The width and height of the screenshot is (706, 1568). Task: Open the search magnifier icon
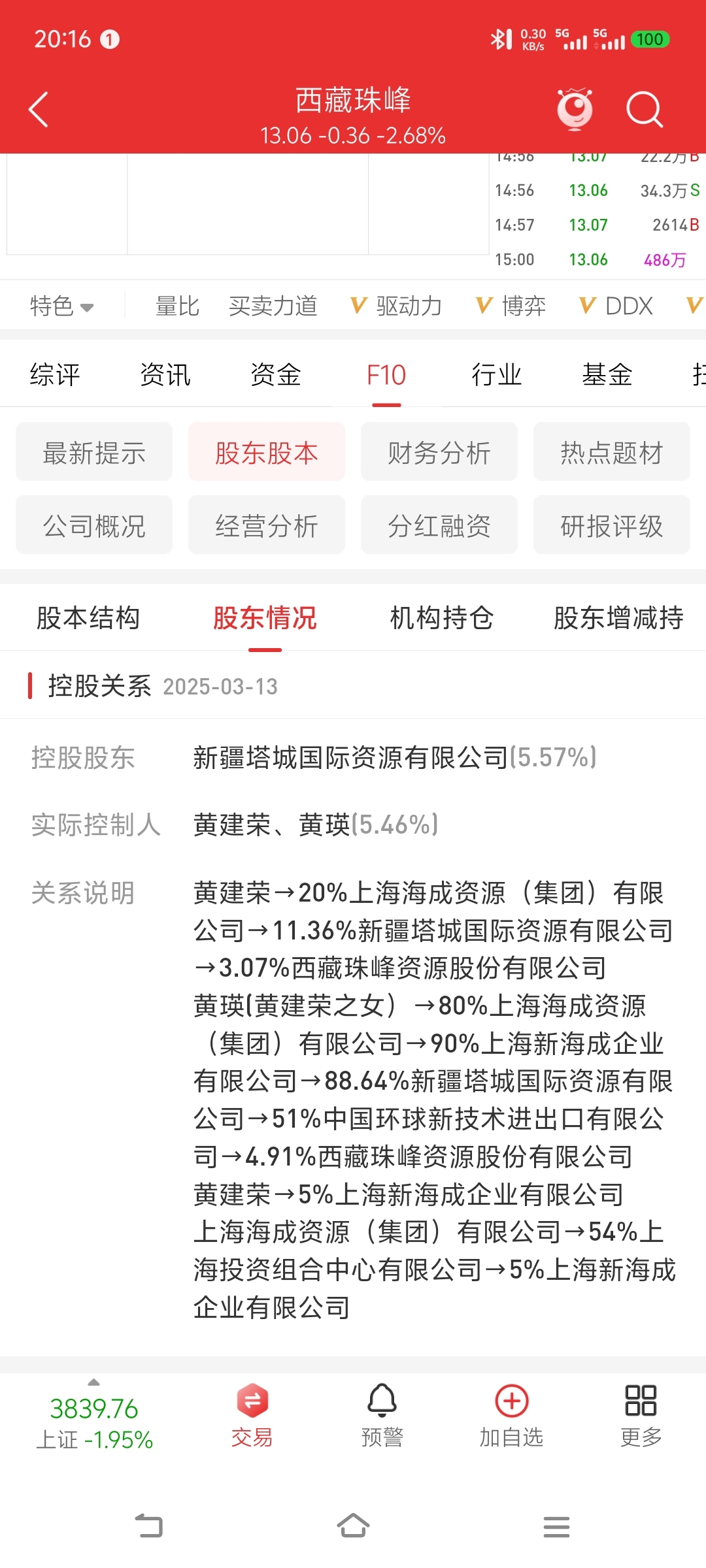644,109
